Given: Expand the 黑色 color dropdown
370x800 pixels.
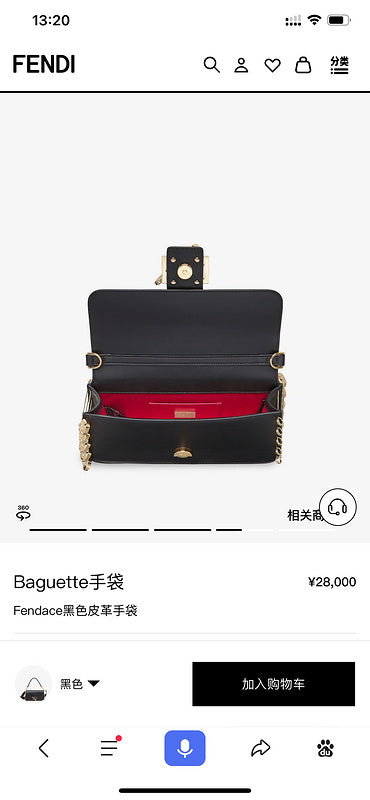Looking at the screenshot, I should [80, 684].
